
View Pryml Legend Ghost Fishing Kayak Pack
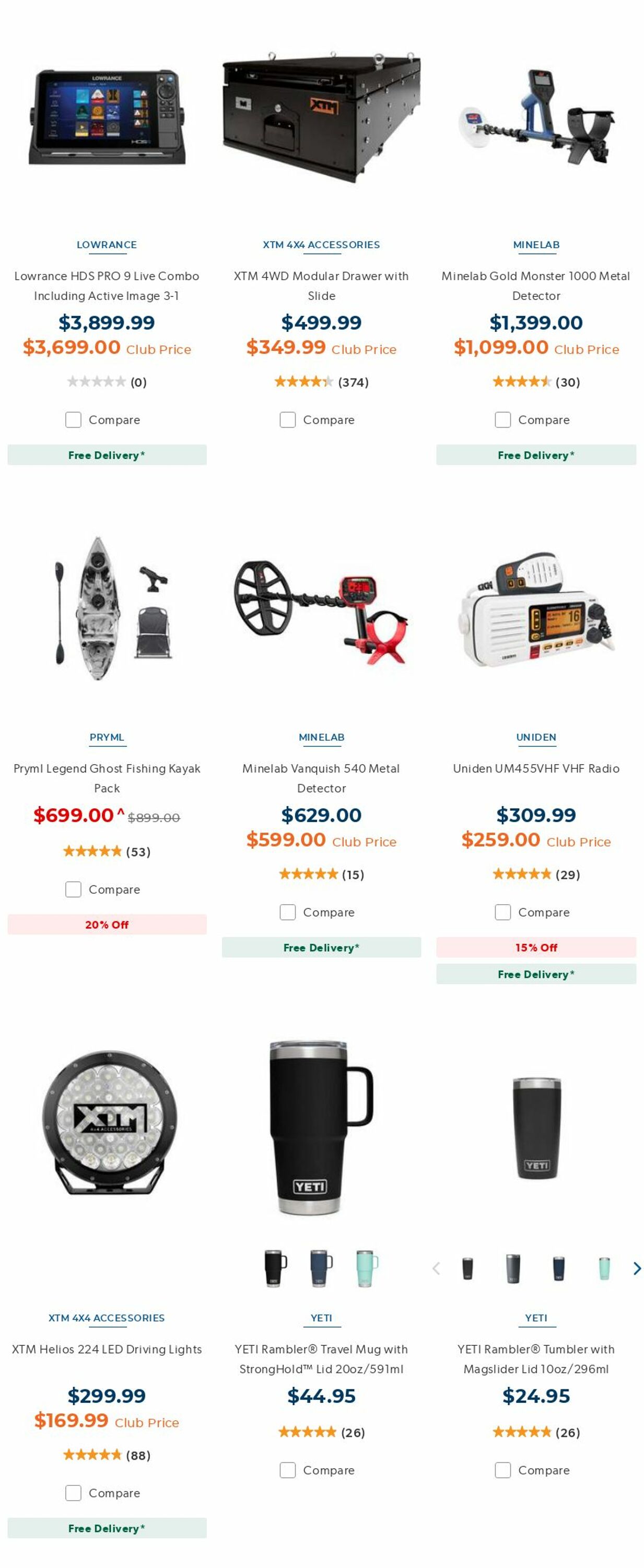107,777
